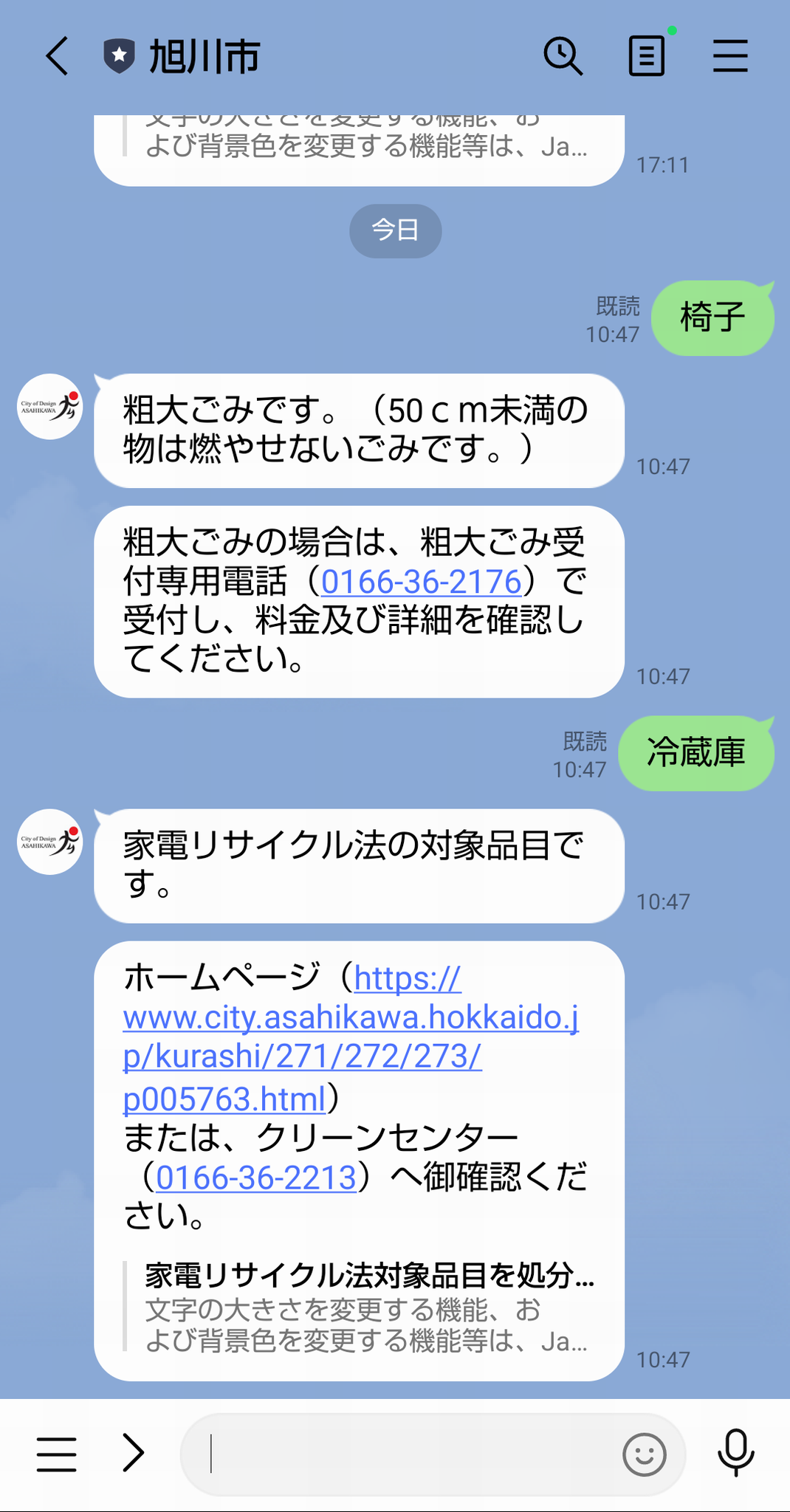Screen dimensions: 790x1512
Task: Call the bulky waste number 0166-36-2176
Action: click(422, 582)
